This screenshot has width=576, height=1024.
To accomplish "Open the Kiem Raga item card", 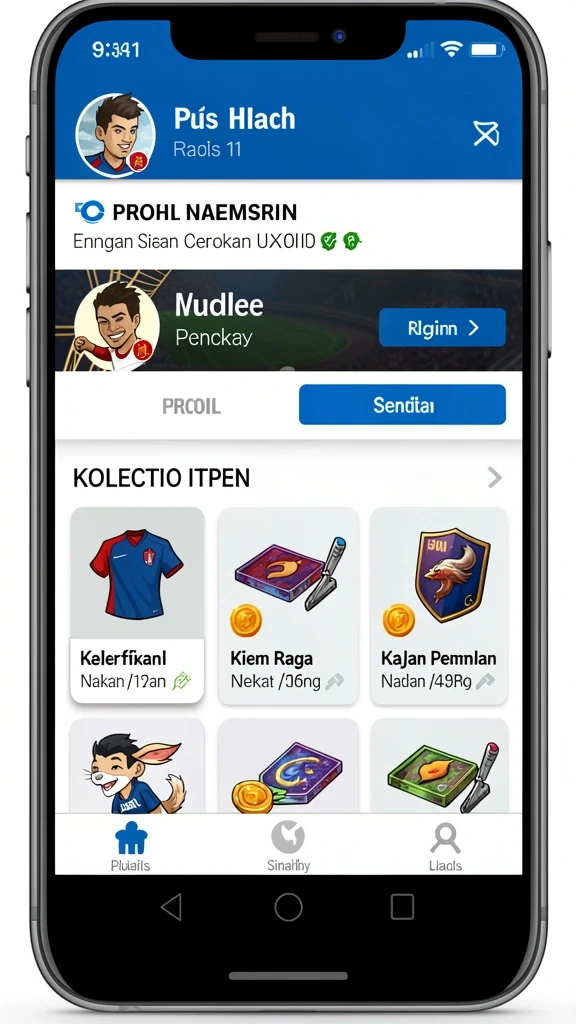I will coord(287,606).
